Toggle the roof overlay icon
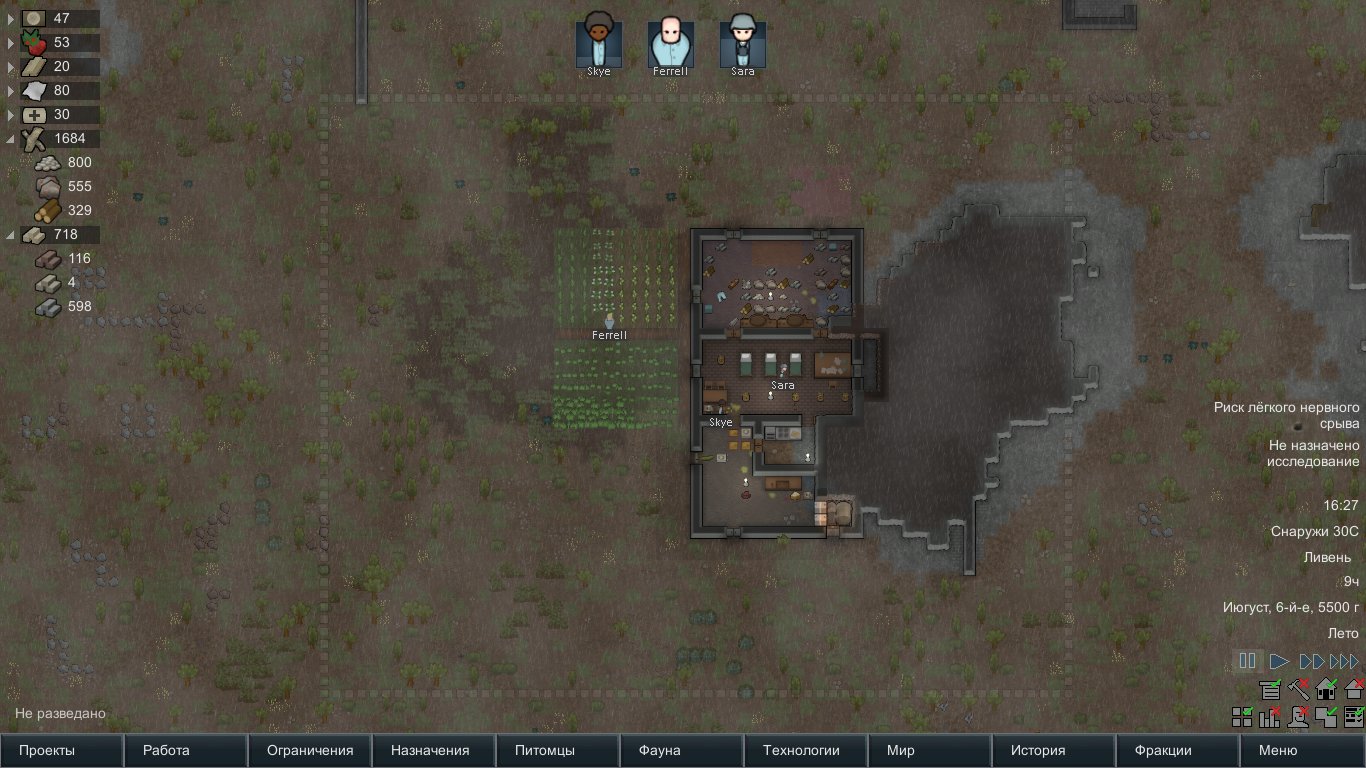Image resolution: width=1366 pixels, height=768 pixels. pyautogui.click(x=1354, y=689)
